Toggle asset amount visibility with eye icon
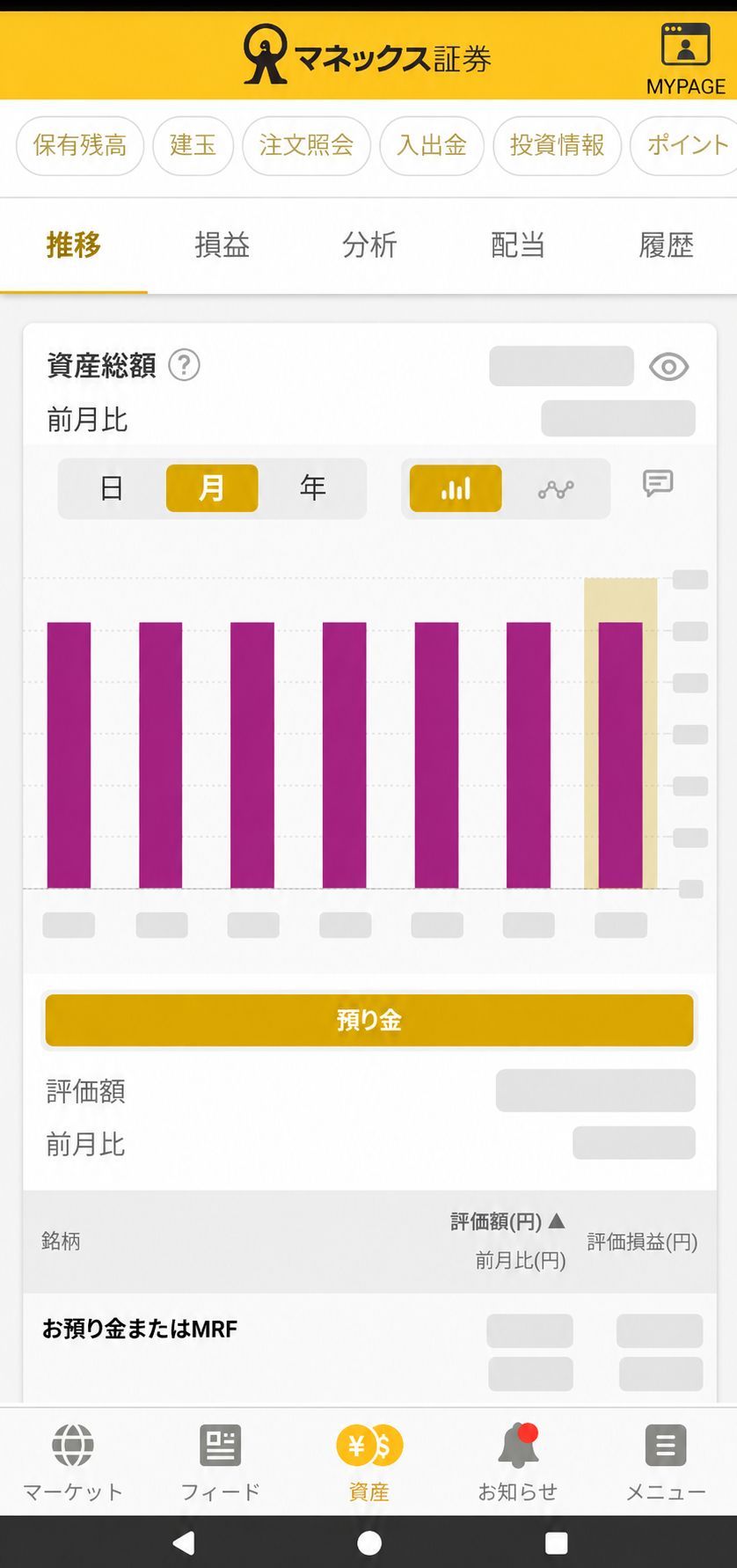Image resolution: width=737 pixels, height=1568 pixels. [x=668, y=366]
